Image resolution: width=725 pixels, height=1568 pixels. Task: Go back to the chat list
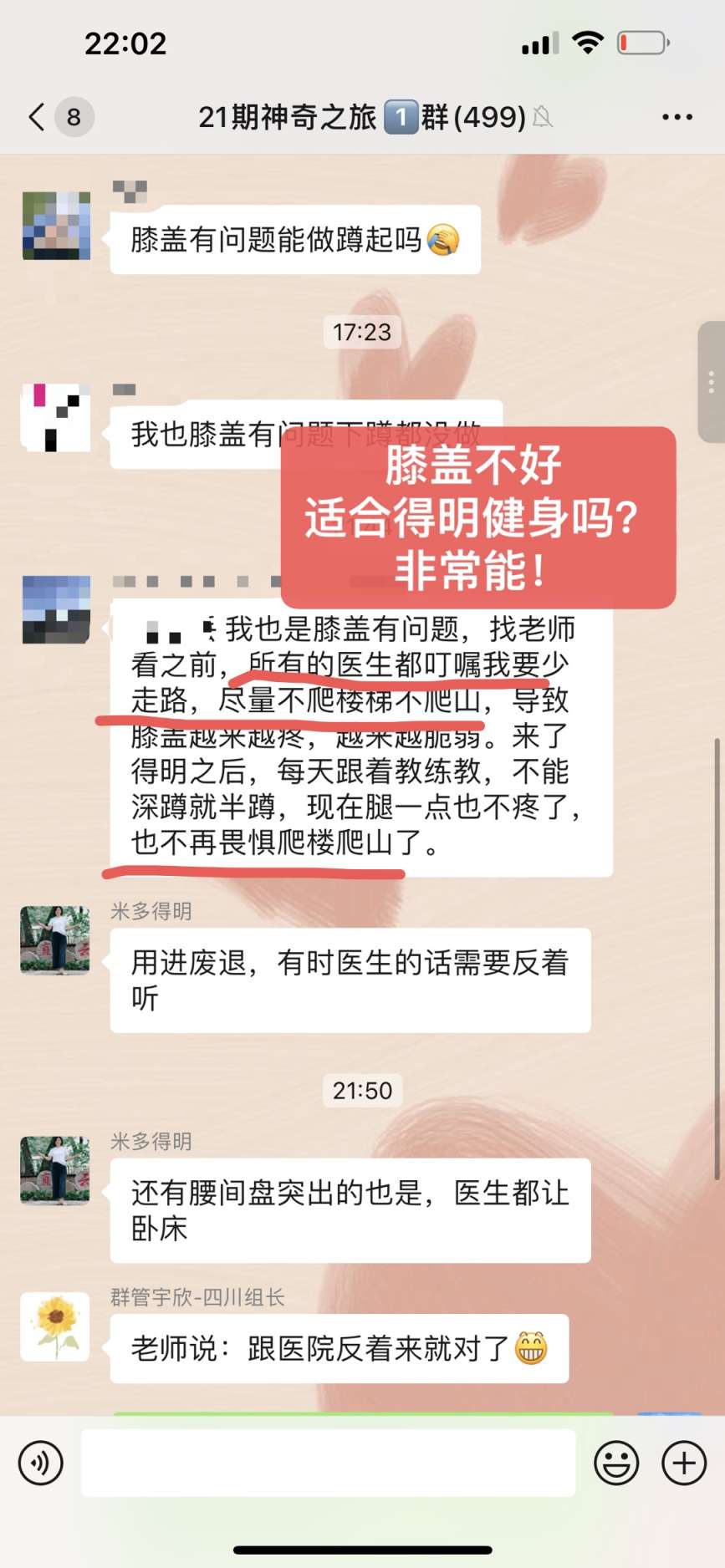pos(38,117)
